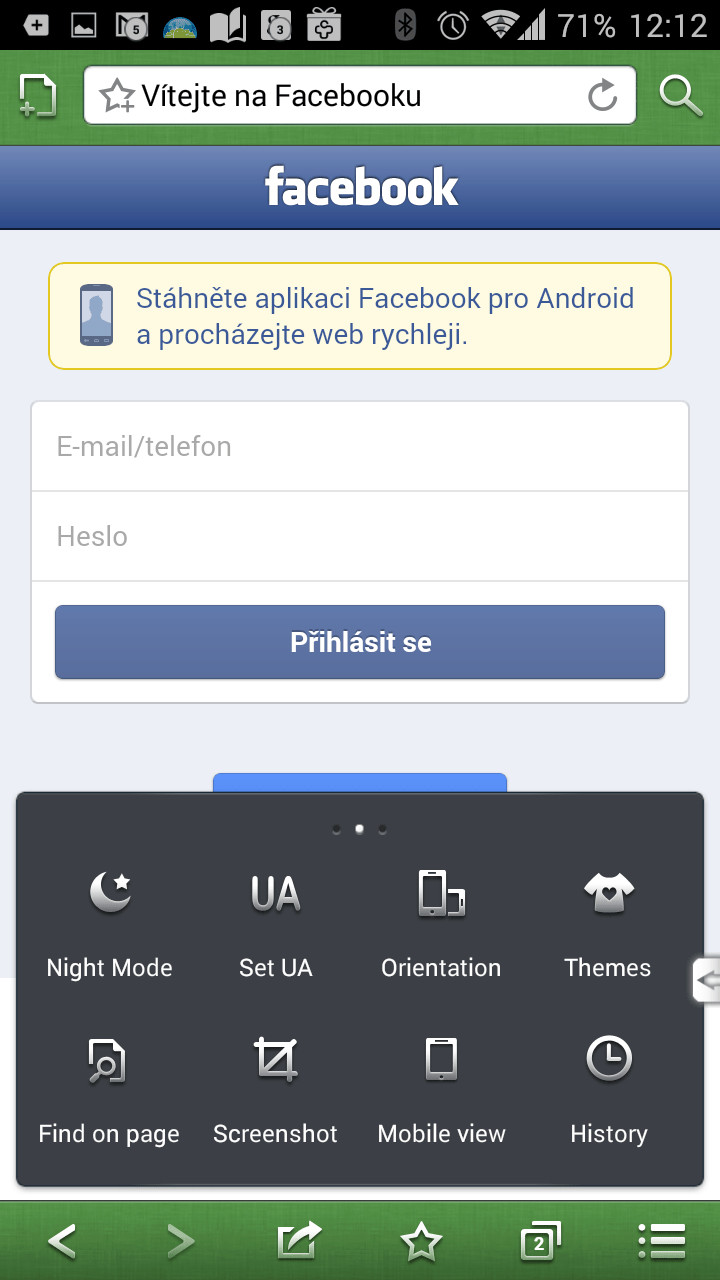Open Themes

607,920
